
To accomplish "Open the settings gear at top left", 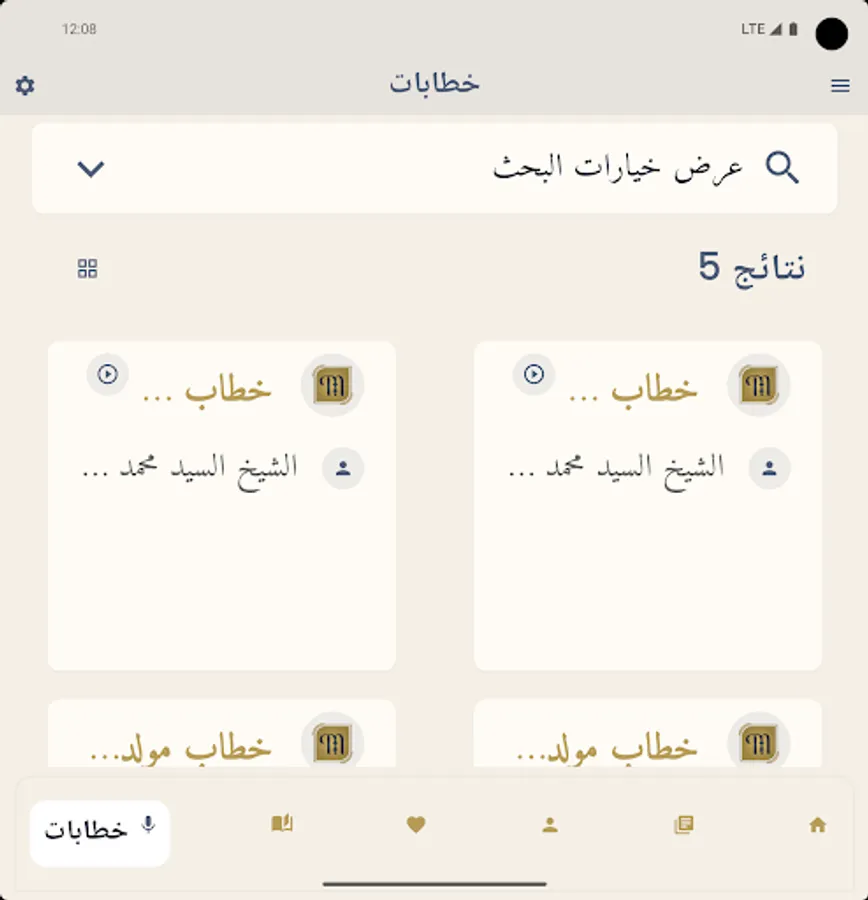I will pos(25,85).
